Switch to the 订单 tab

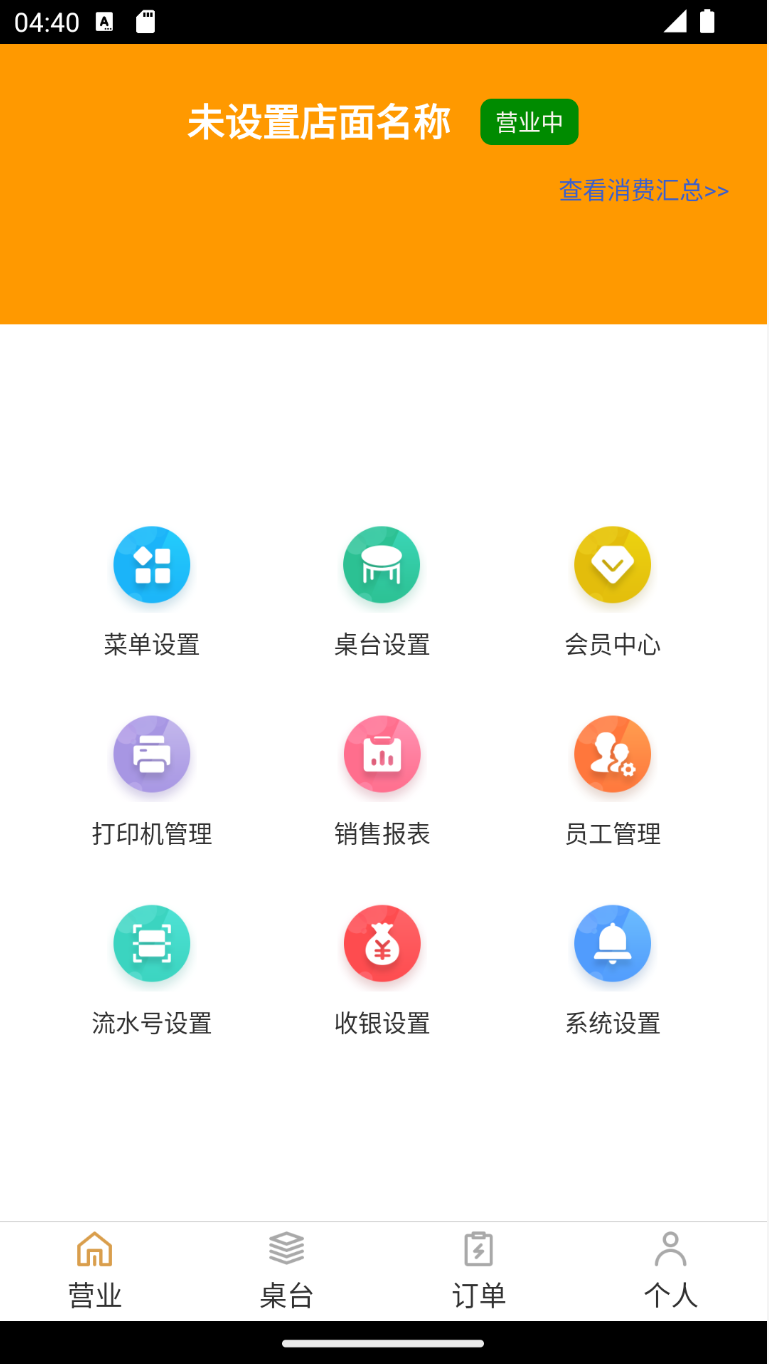point(479,1270)
